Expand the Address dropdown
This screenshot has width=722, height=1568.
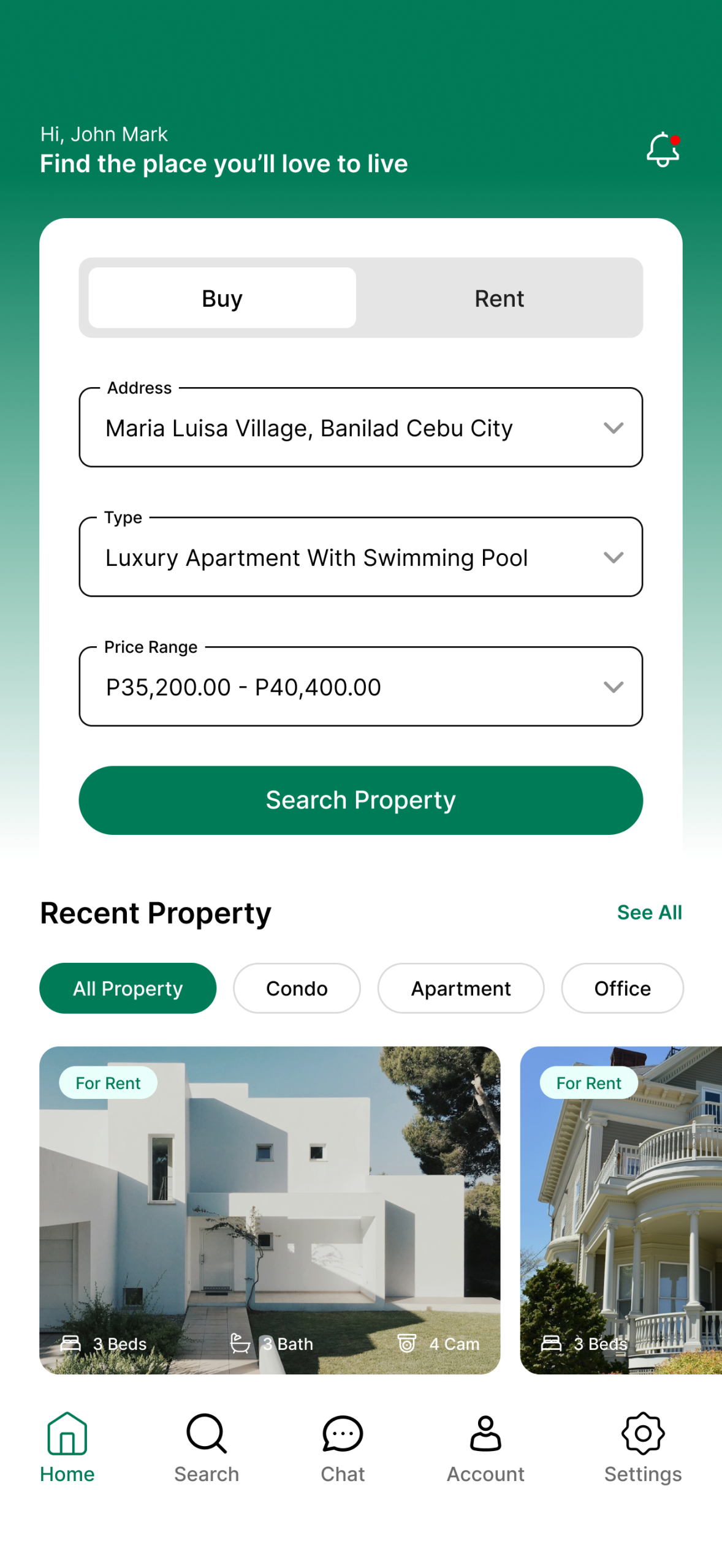[360, 428]
